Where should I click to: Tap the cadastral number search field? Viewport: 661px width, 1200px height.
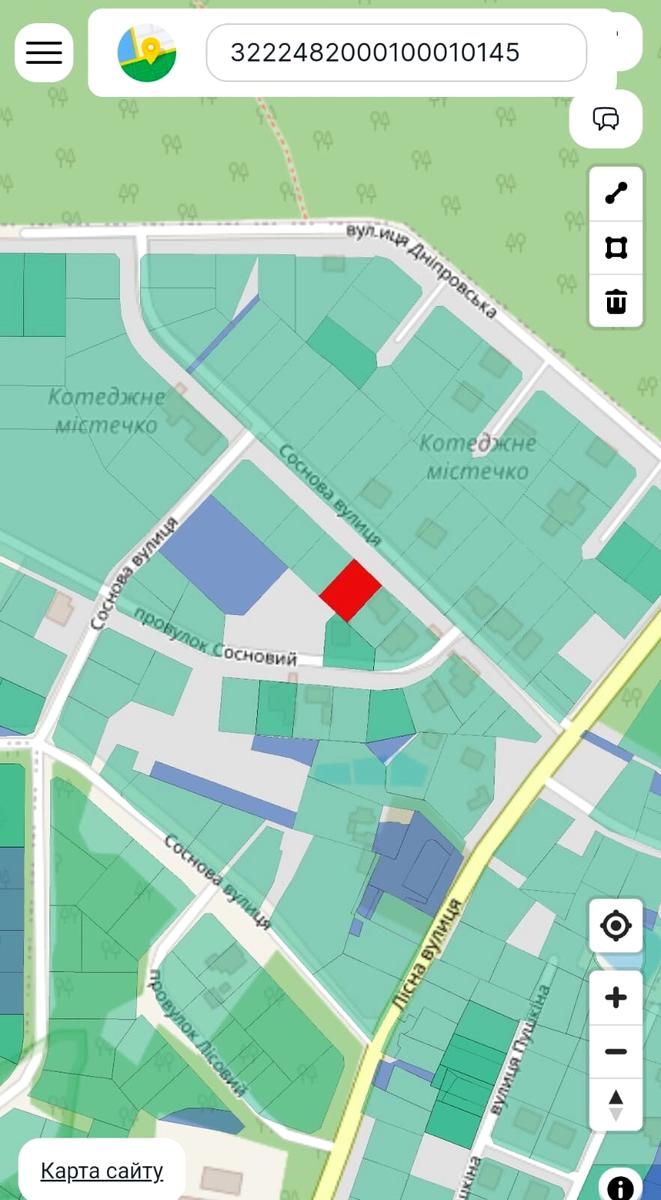click(x=396, y=53)
